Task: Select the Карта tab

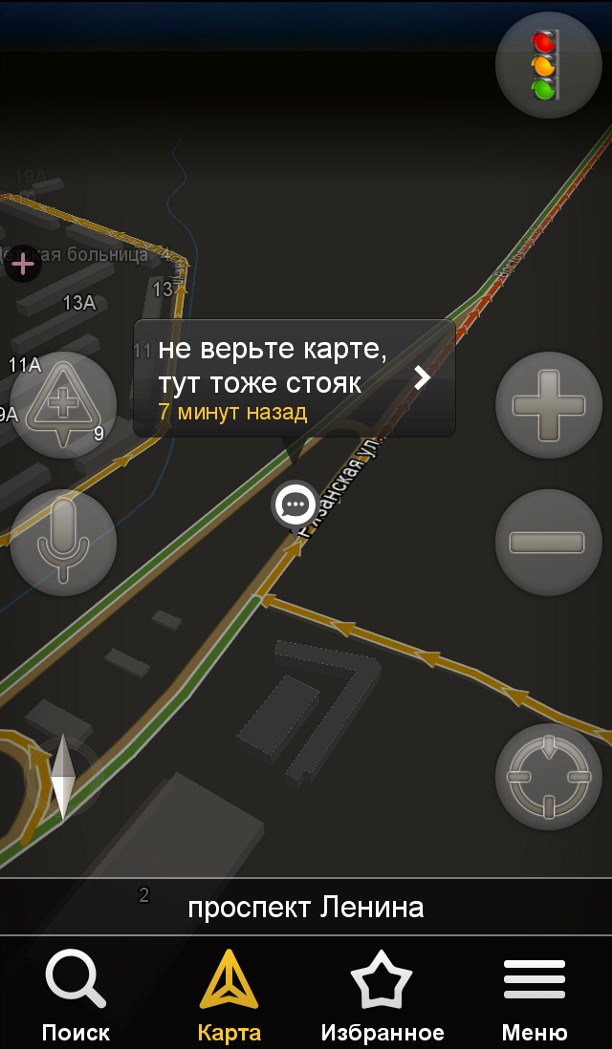Action: click(229, 995)
